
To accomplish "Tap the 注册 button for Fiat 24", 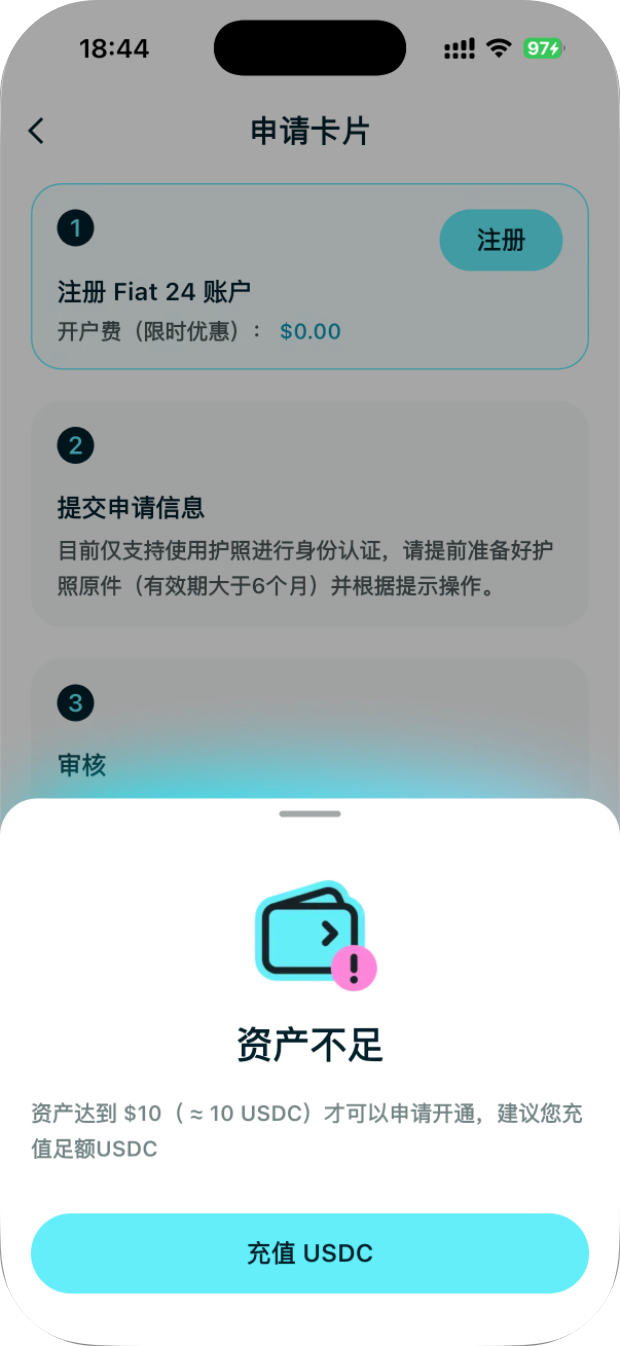I will pos(501,240).
